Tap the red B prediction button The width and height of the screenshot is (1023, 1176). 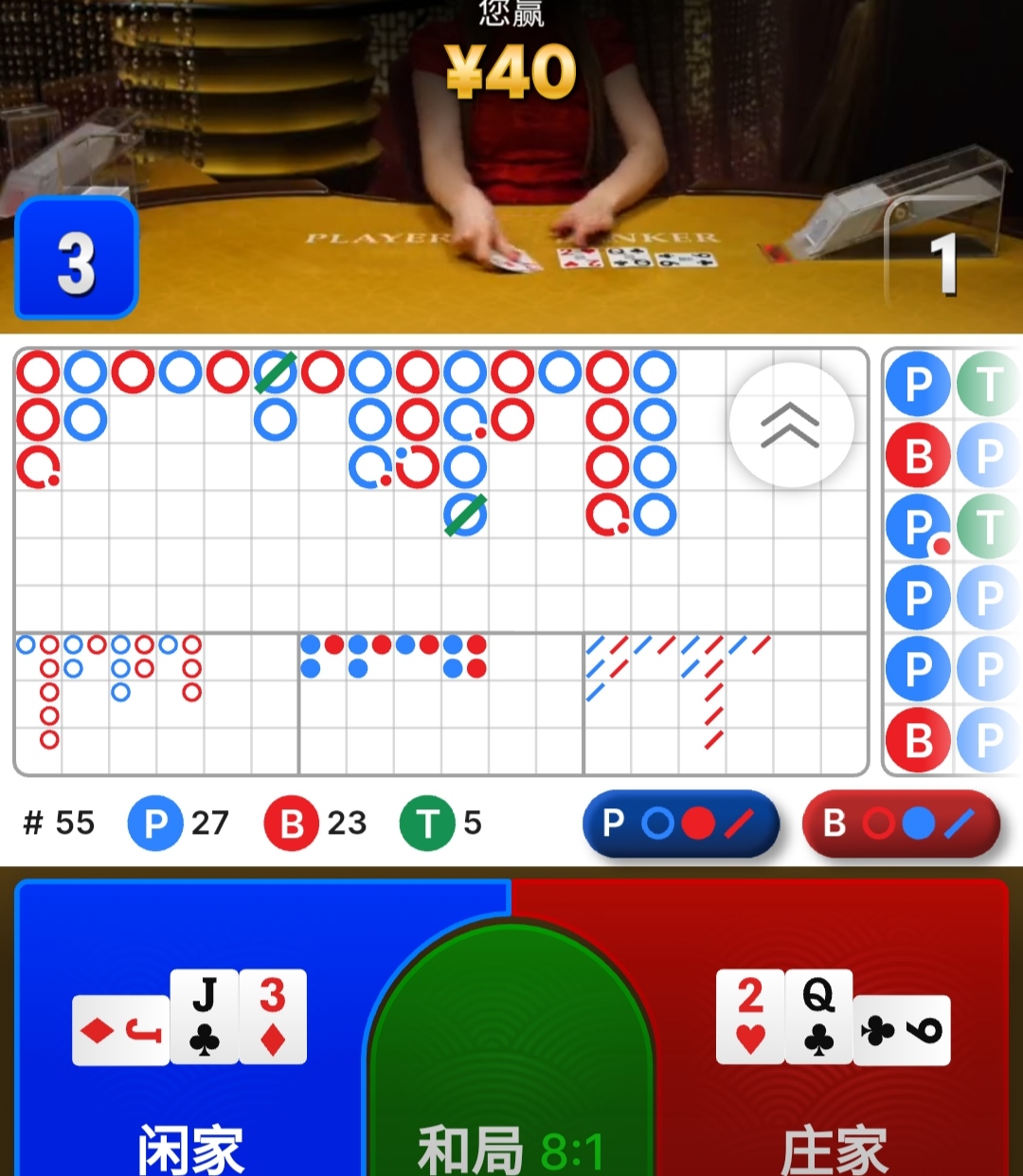tap(901, 823)
